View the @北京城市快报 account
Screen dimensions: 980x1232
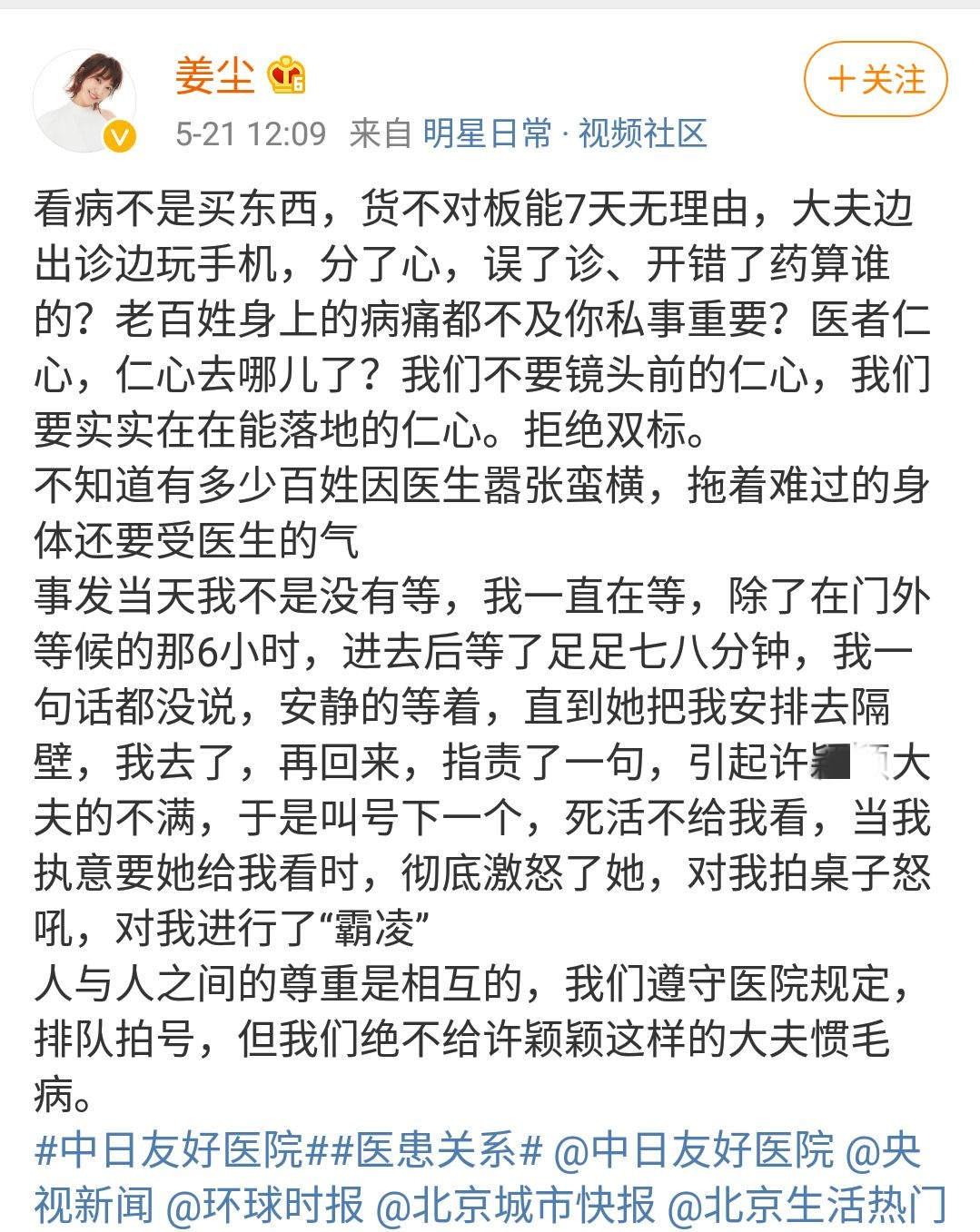[516, 1205]
